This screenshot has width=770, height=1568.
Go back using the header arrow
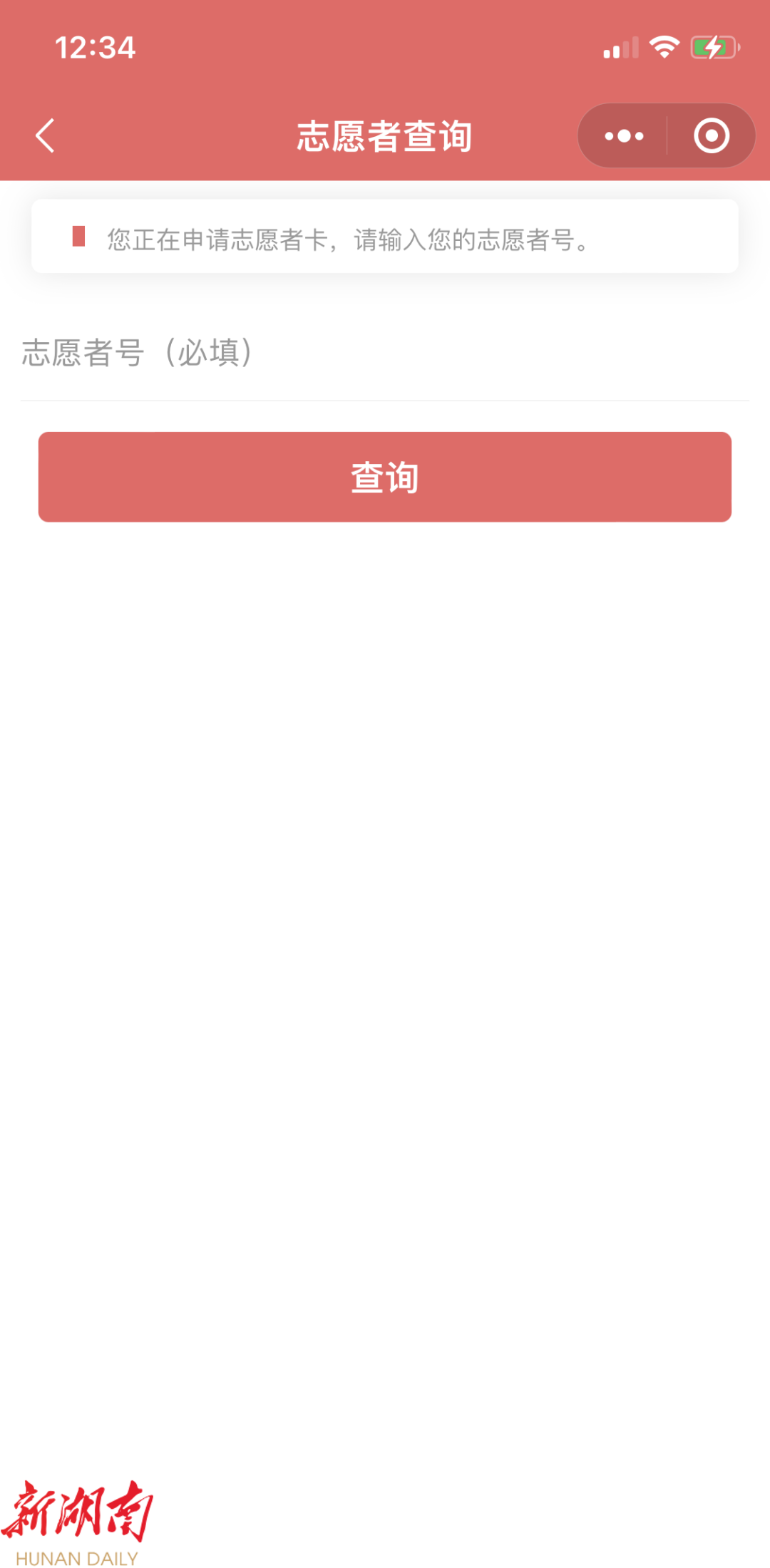click(x=46, y=135)
